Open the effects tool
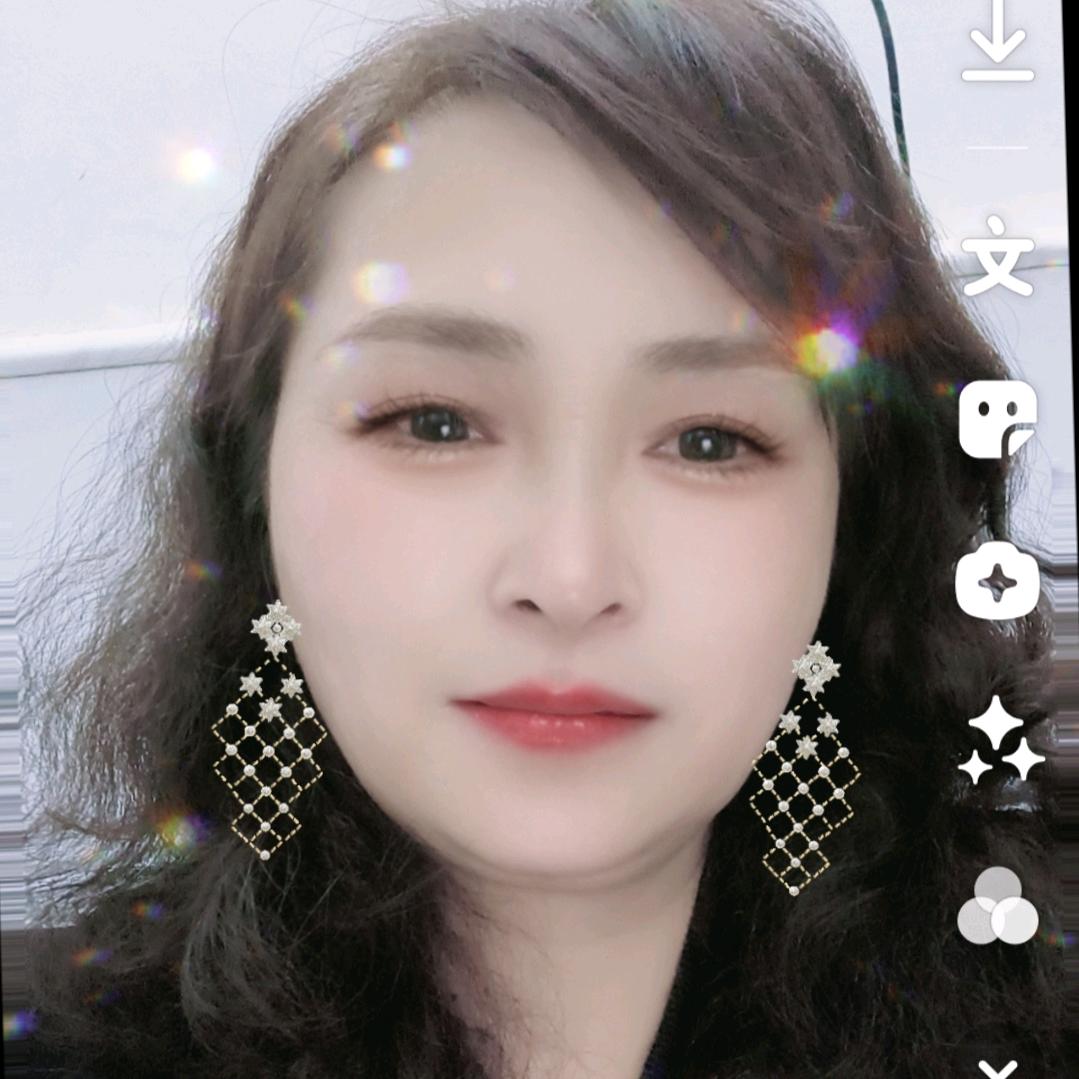The width and height of the screenshot is (1079, 1079). 997,583
